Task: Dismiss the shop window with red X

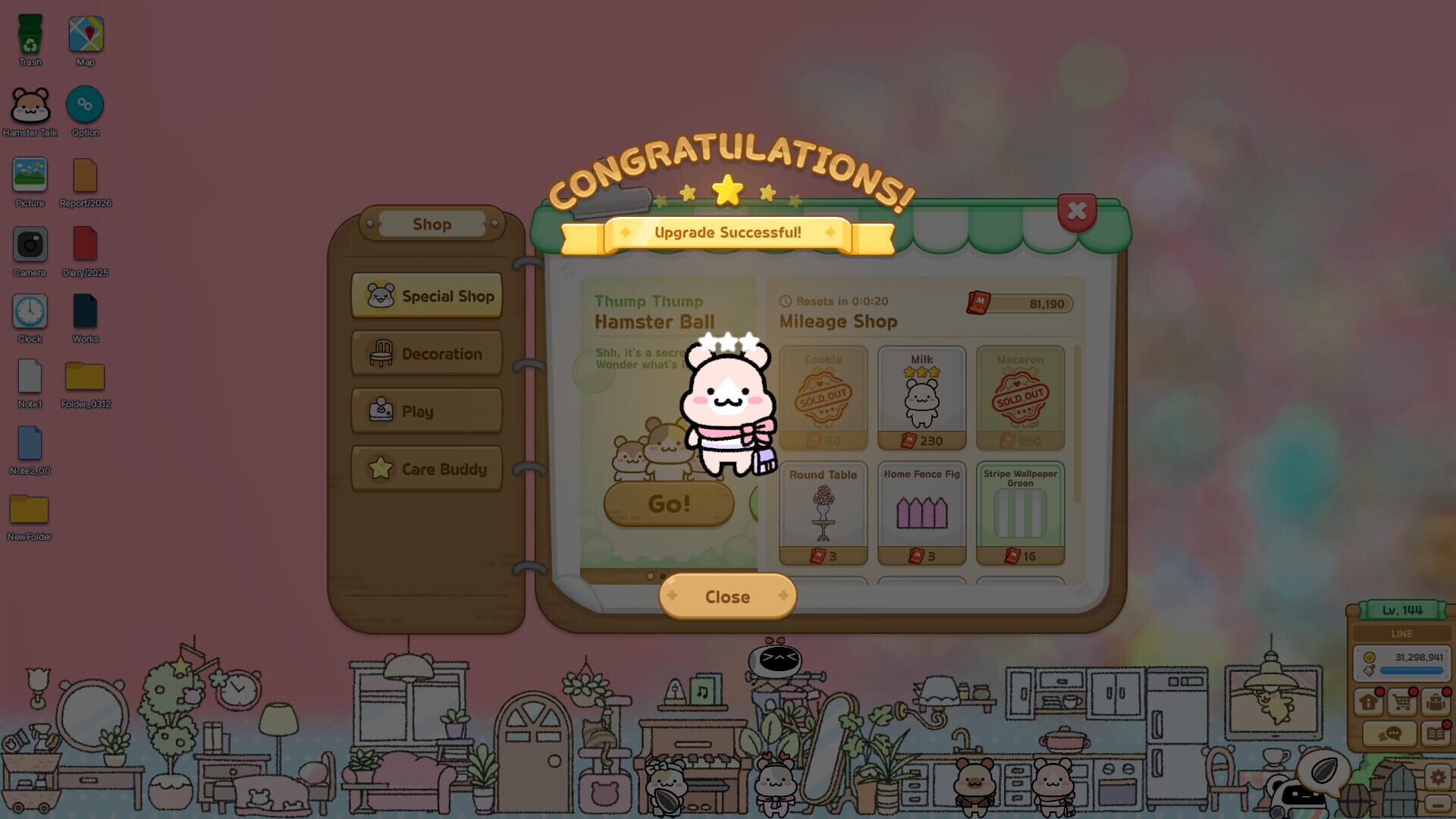Action: click(1076, 212)
